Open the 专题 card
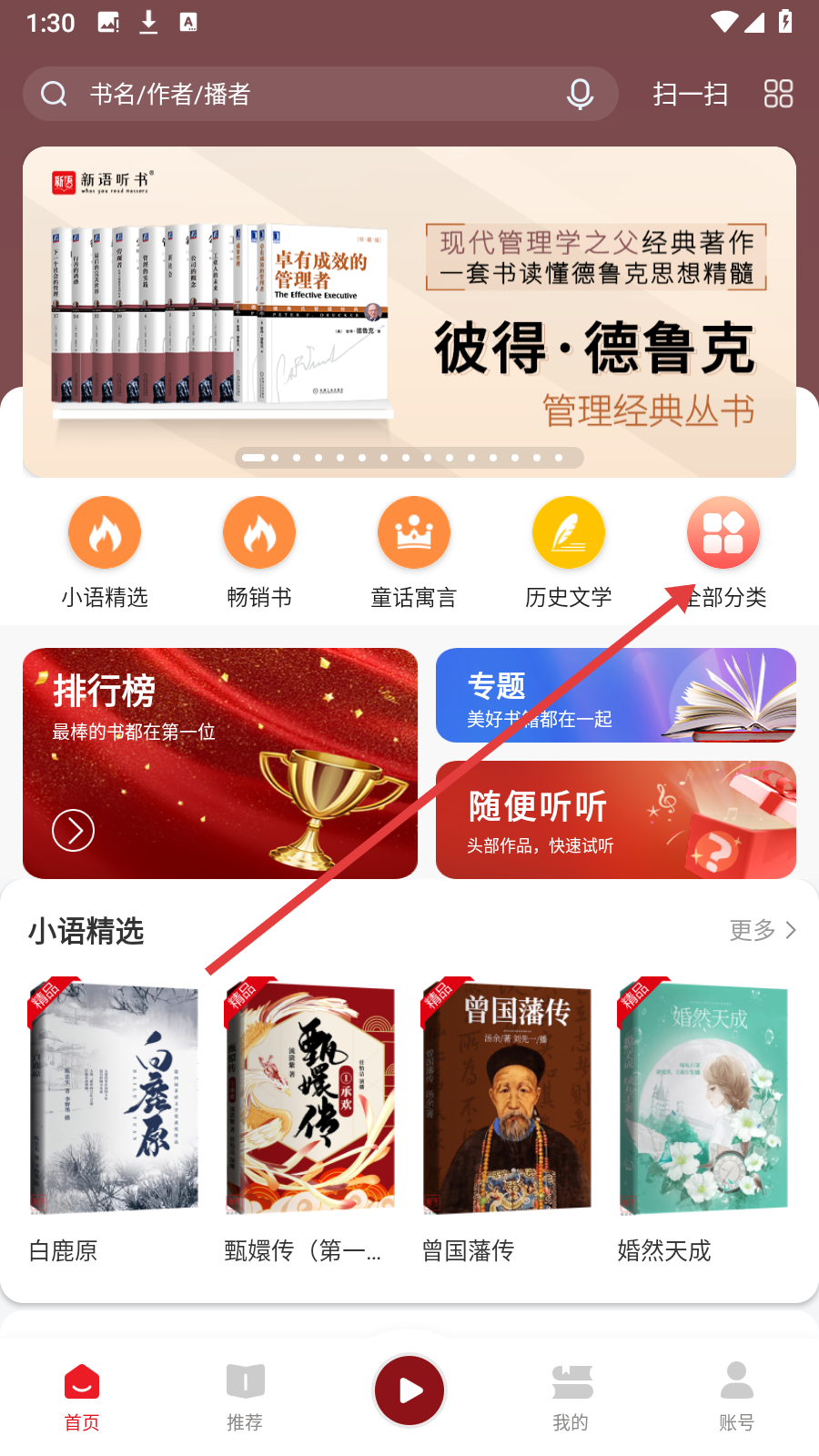 (615, 695)
